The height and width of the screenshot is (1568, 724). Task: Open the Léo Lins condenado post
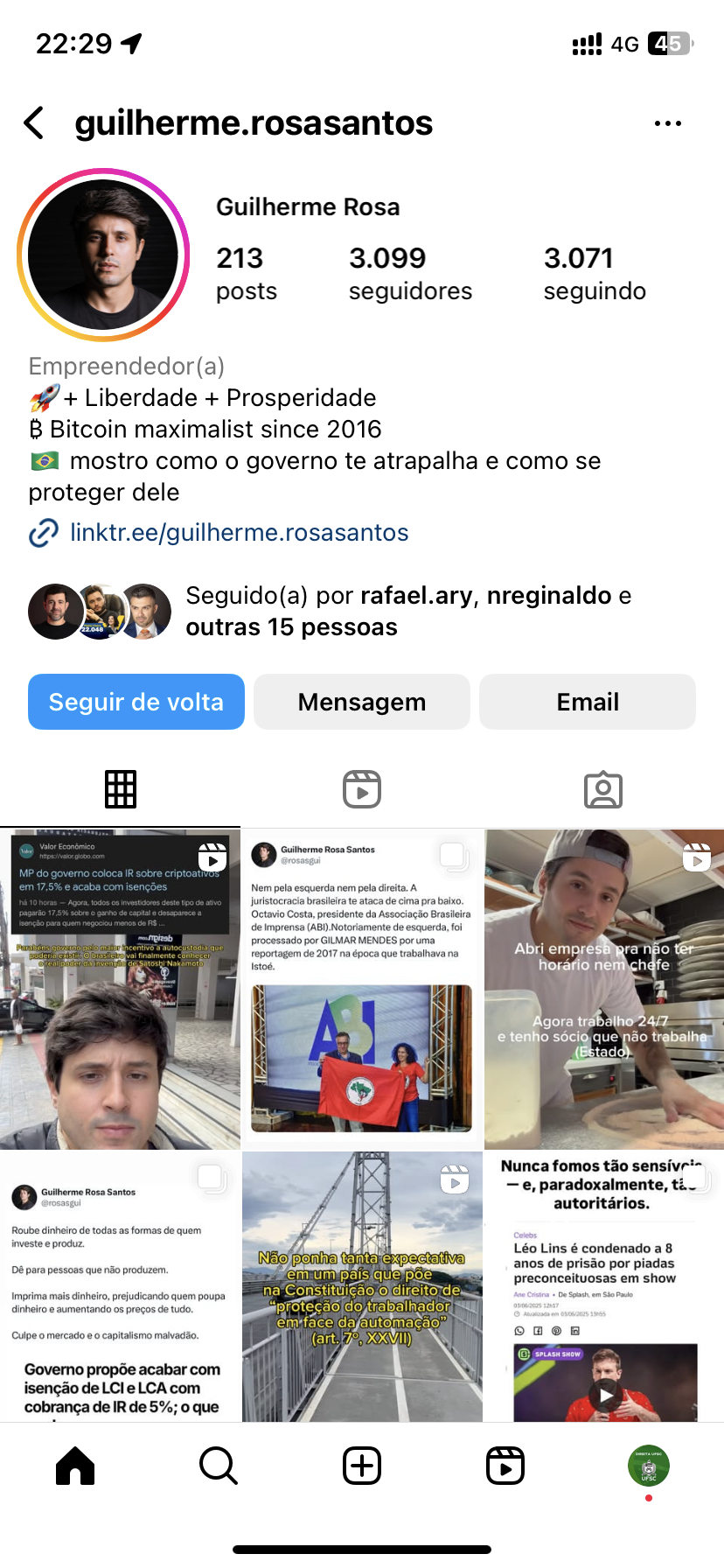click(x=604, y=1286)
